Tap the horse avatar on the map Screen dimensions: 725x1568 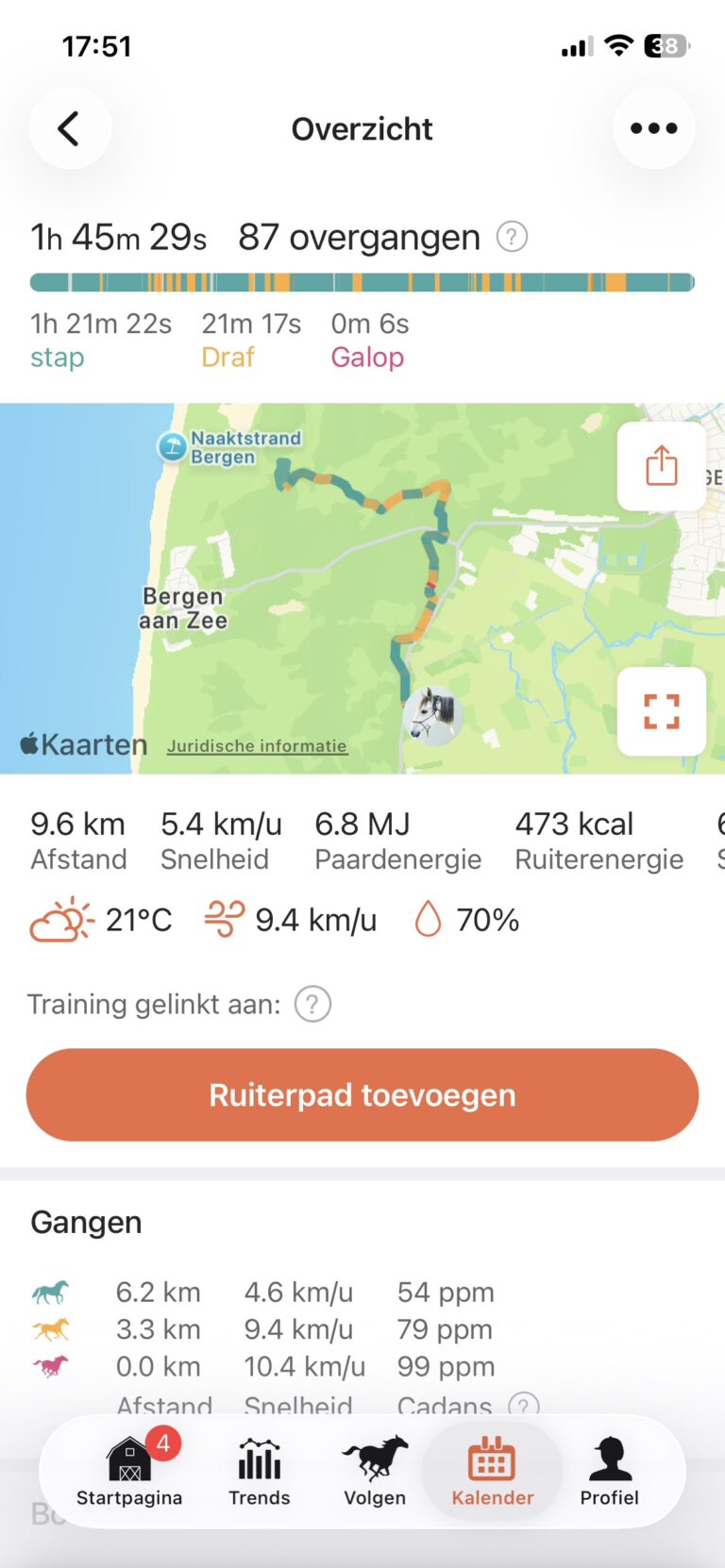(x=433, y=715)
